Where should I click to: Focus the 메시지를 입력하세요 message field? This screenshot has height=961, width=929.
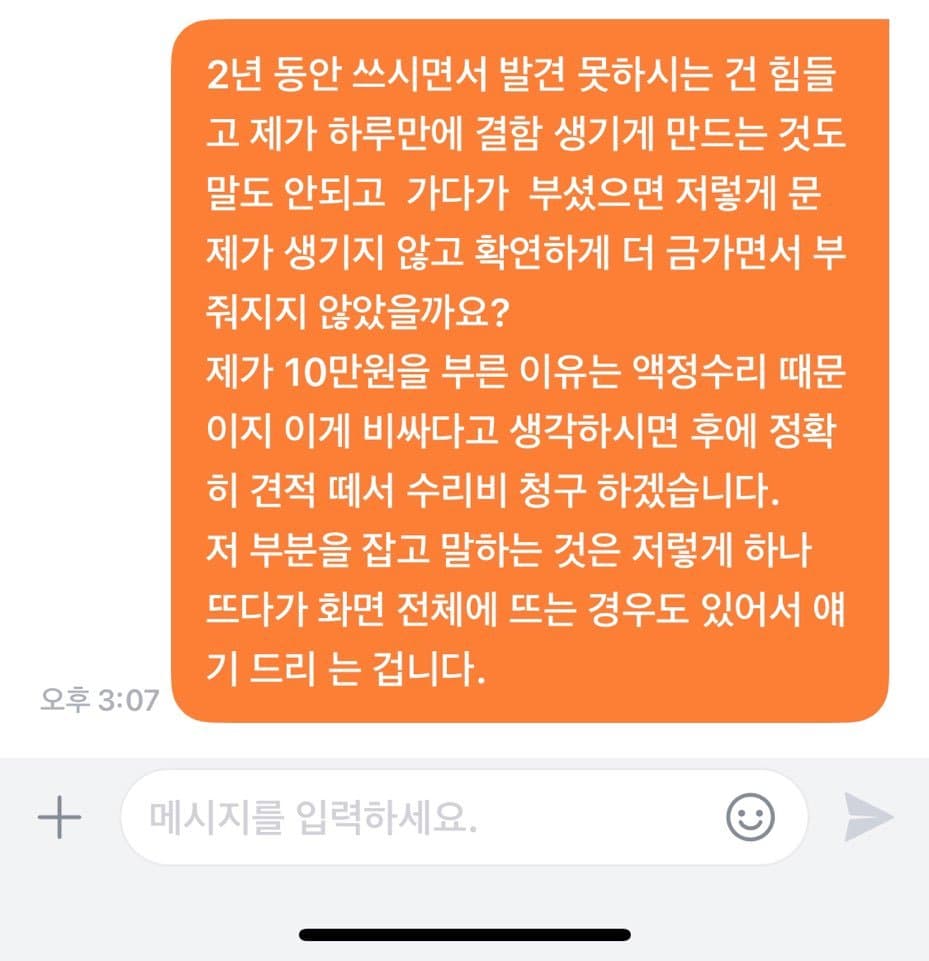coord(420,819)
